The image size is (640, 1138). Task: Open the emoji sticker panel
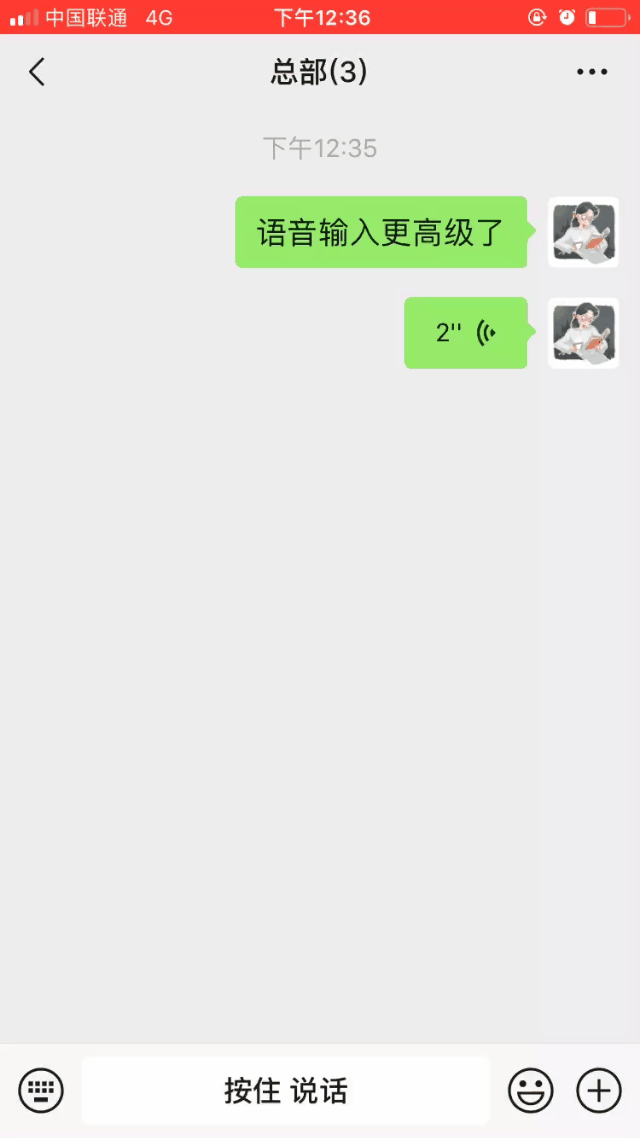(530, 1090)
